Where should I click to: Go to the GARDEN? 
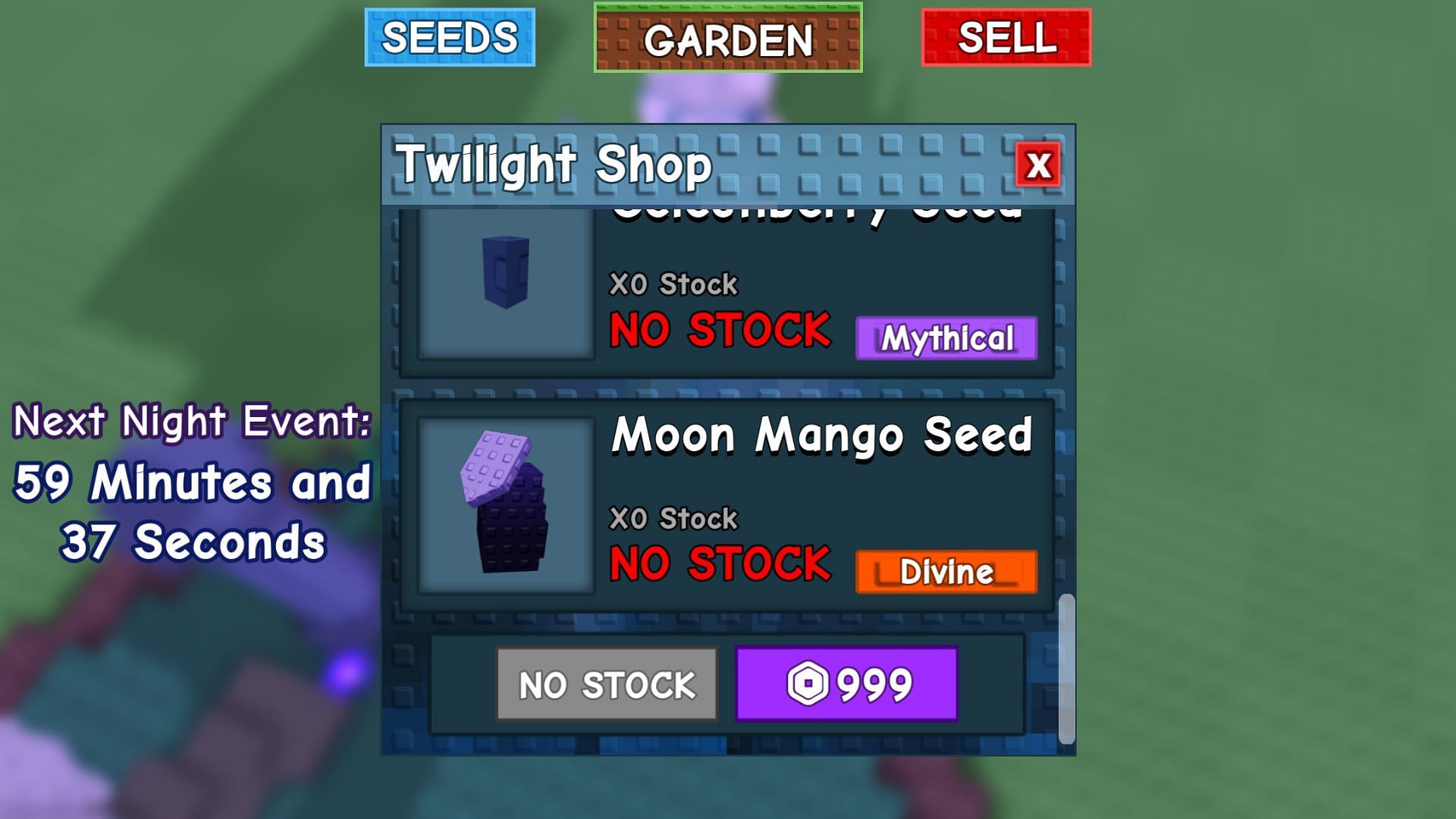click(728, 39)
